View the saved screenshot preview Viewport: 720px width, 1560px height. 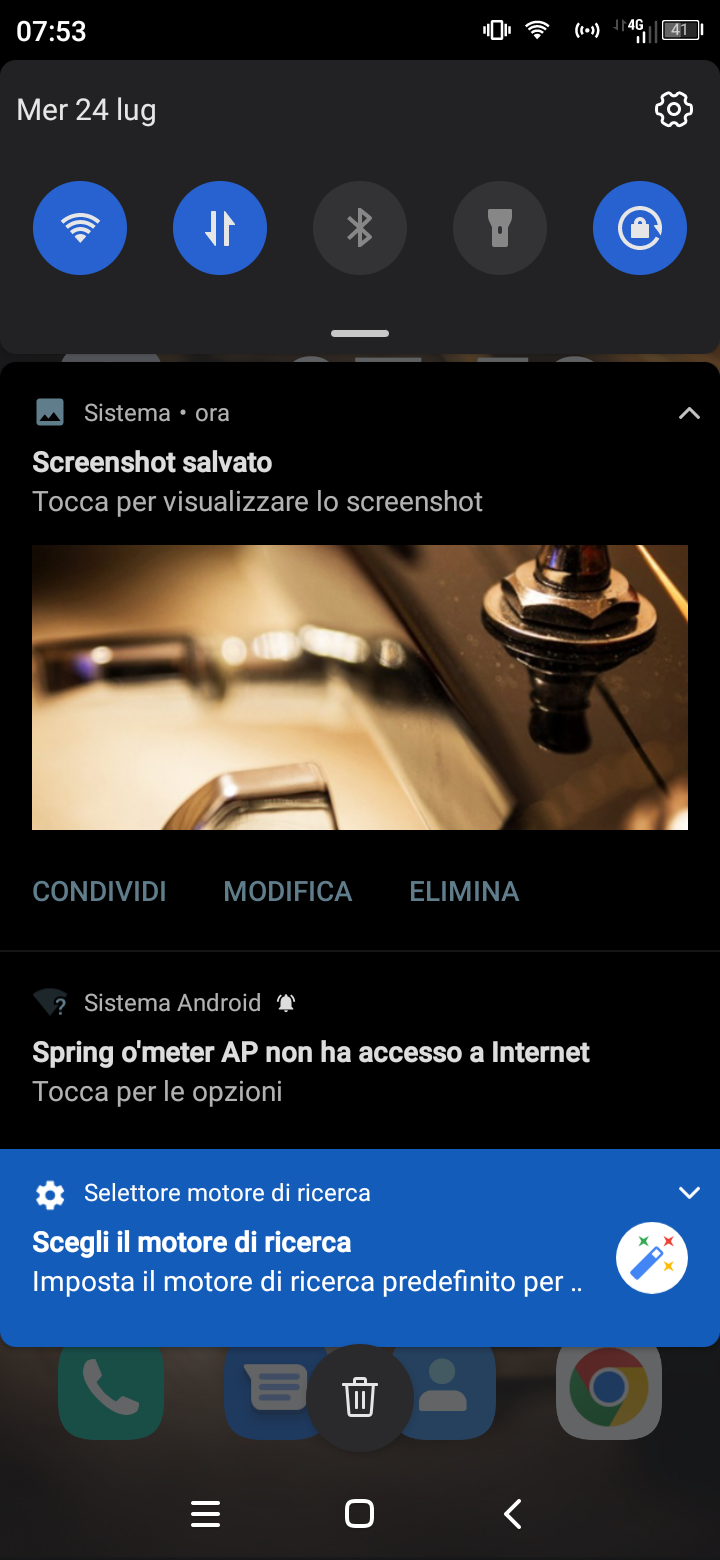(x=360, y=687)
